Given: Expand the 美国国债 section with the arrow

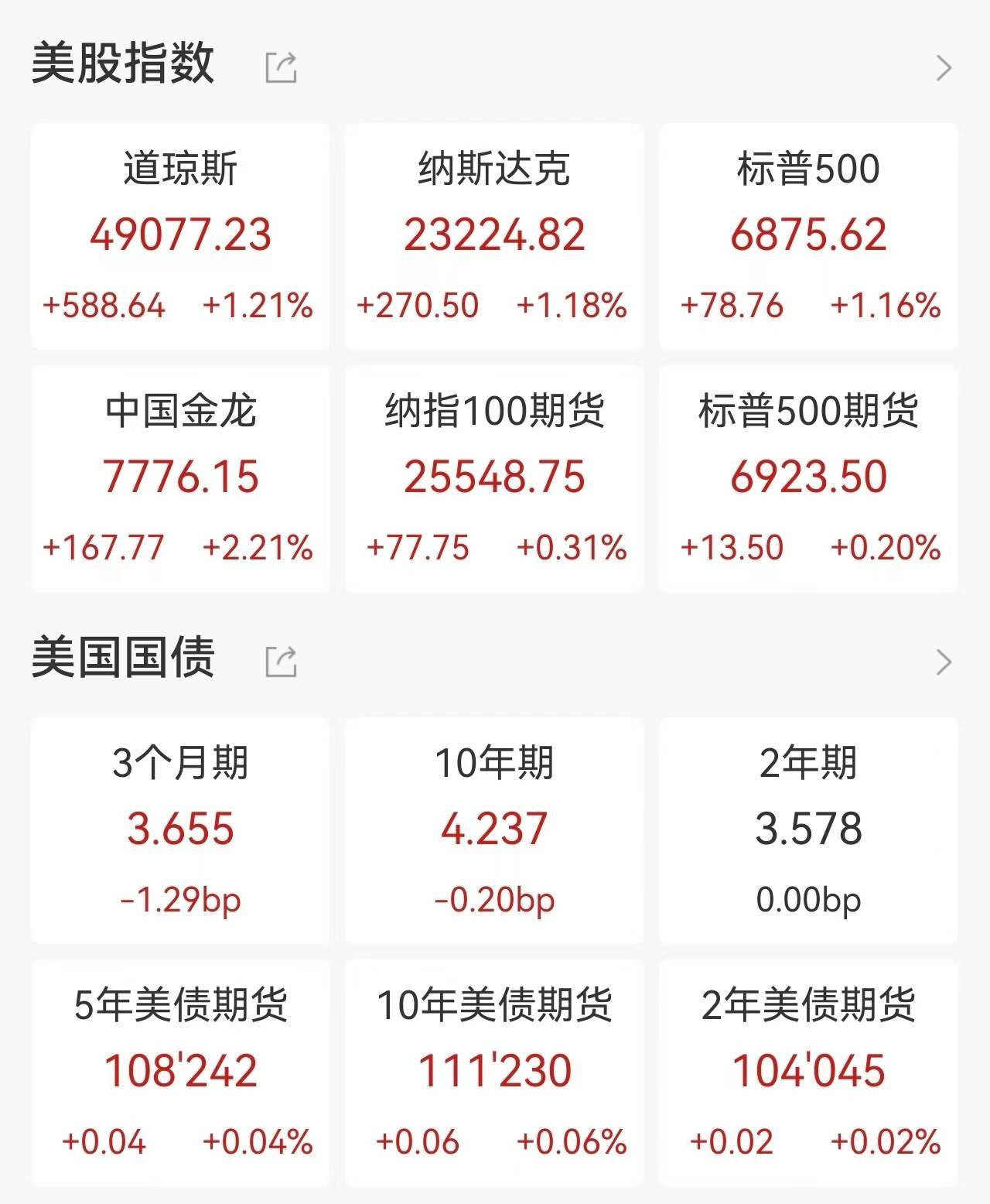Looking at the screenshot, I should click(x=944, y=662).
